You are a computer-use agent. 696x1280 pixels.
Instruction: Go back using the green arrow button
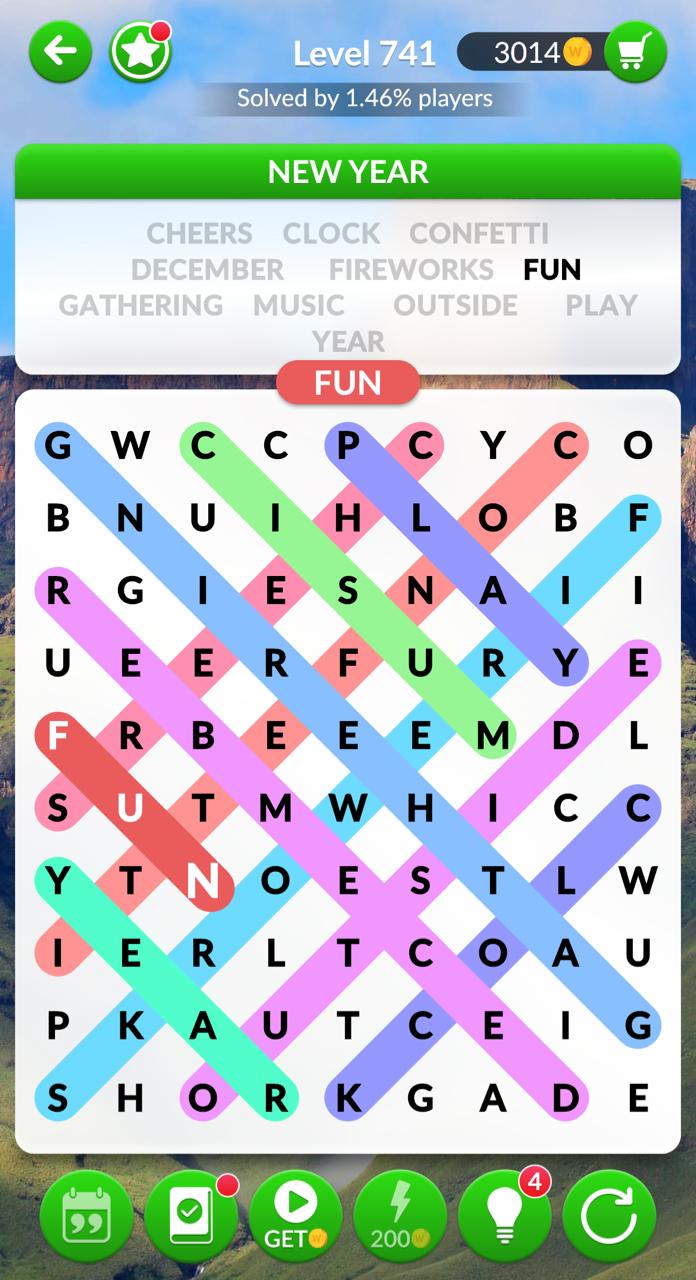tap(60, 51)
